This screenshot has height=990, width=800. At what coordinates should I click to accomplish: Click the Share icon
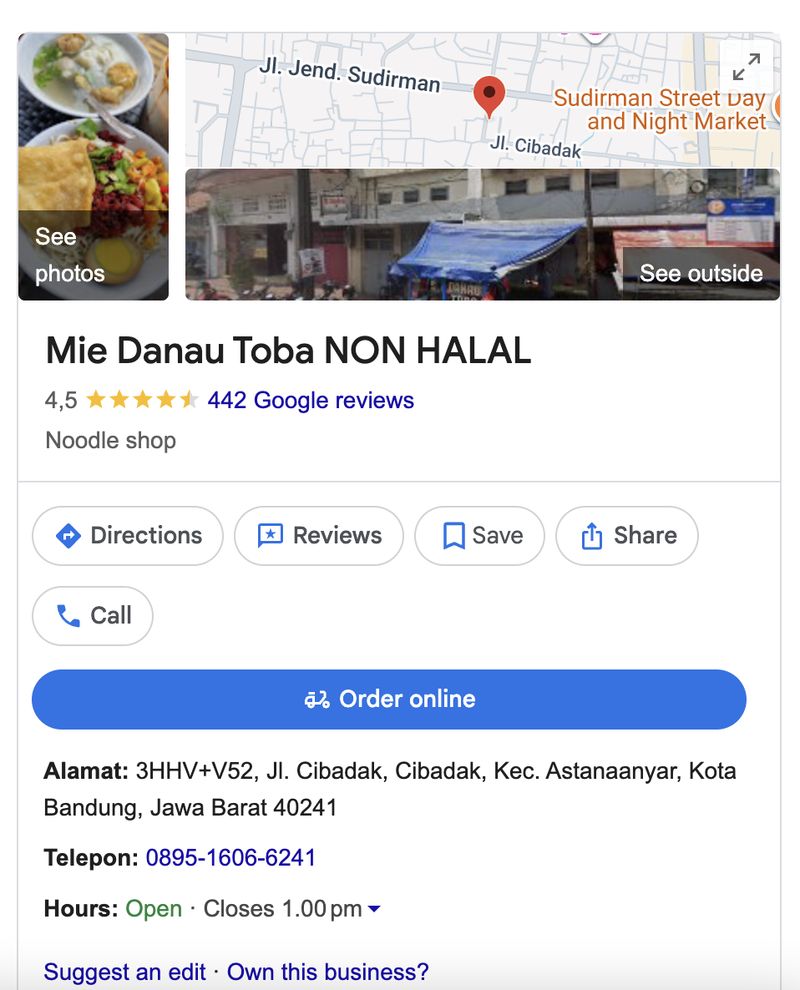593,535
